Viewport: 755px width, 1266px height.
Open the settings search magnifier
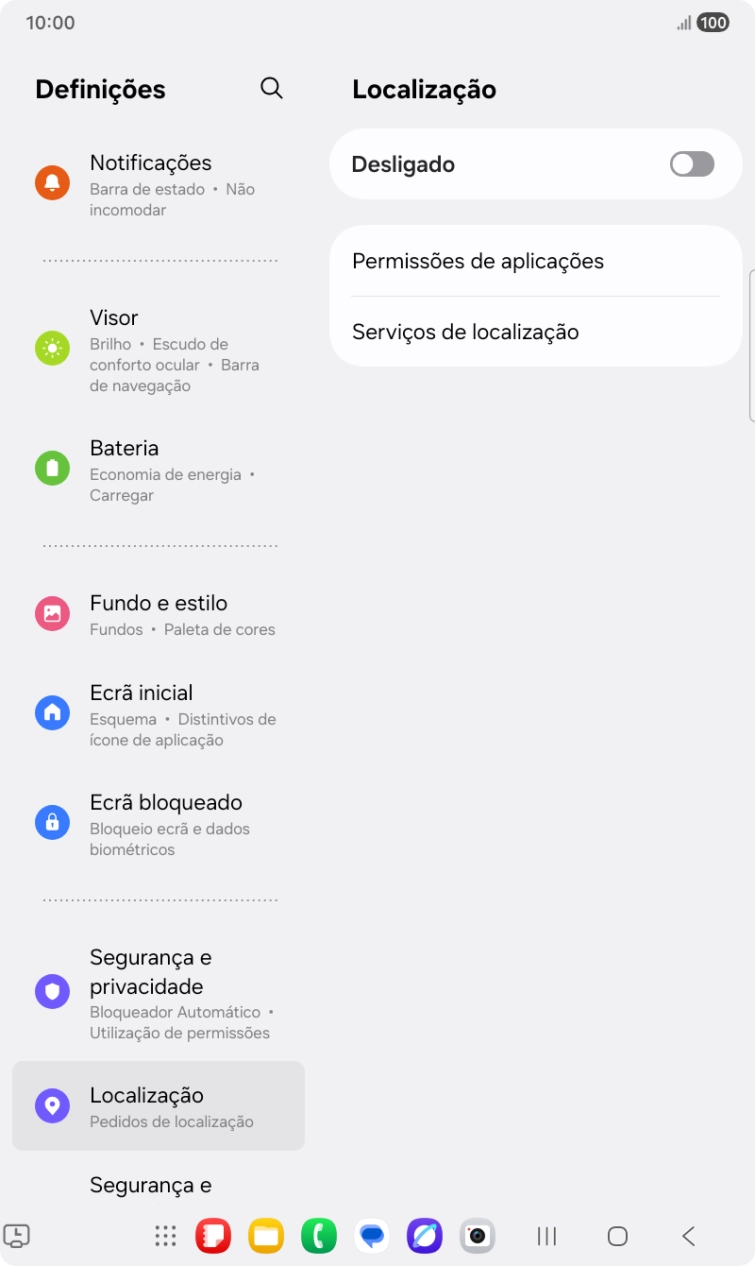[x=271, y=88]
